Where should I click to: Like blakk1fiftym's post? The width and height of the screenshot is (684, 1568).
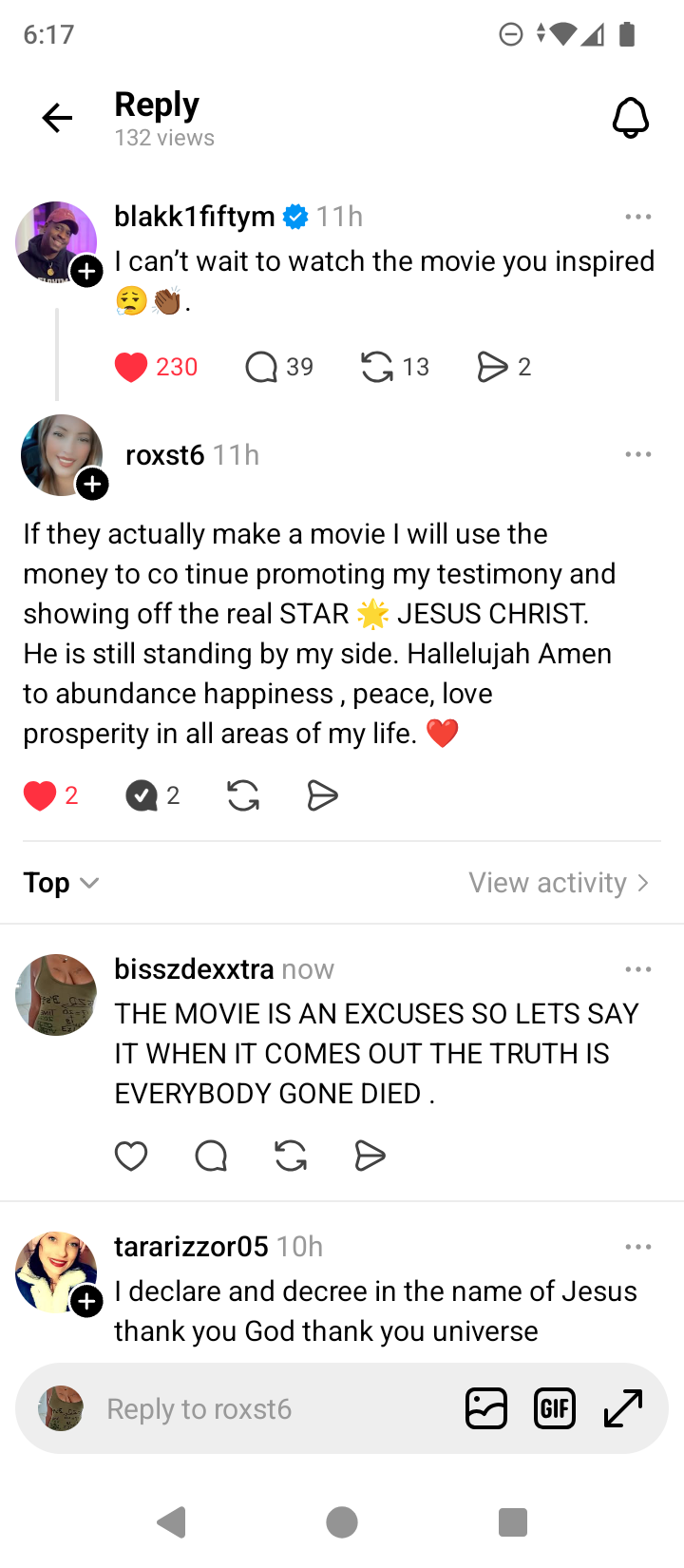(x=132, y=367)
